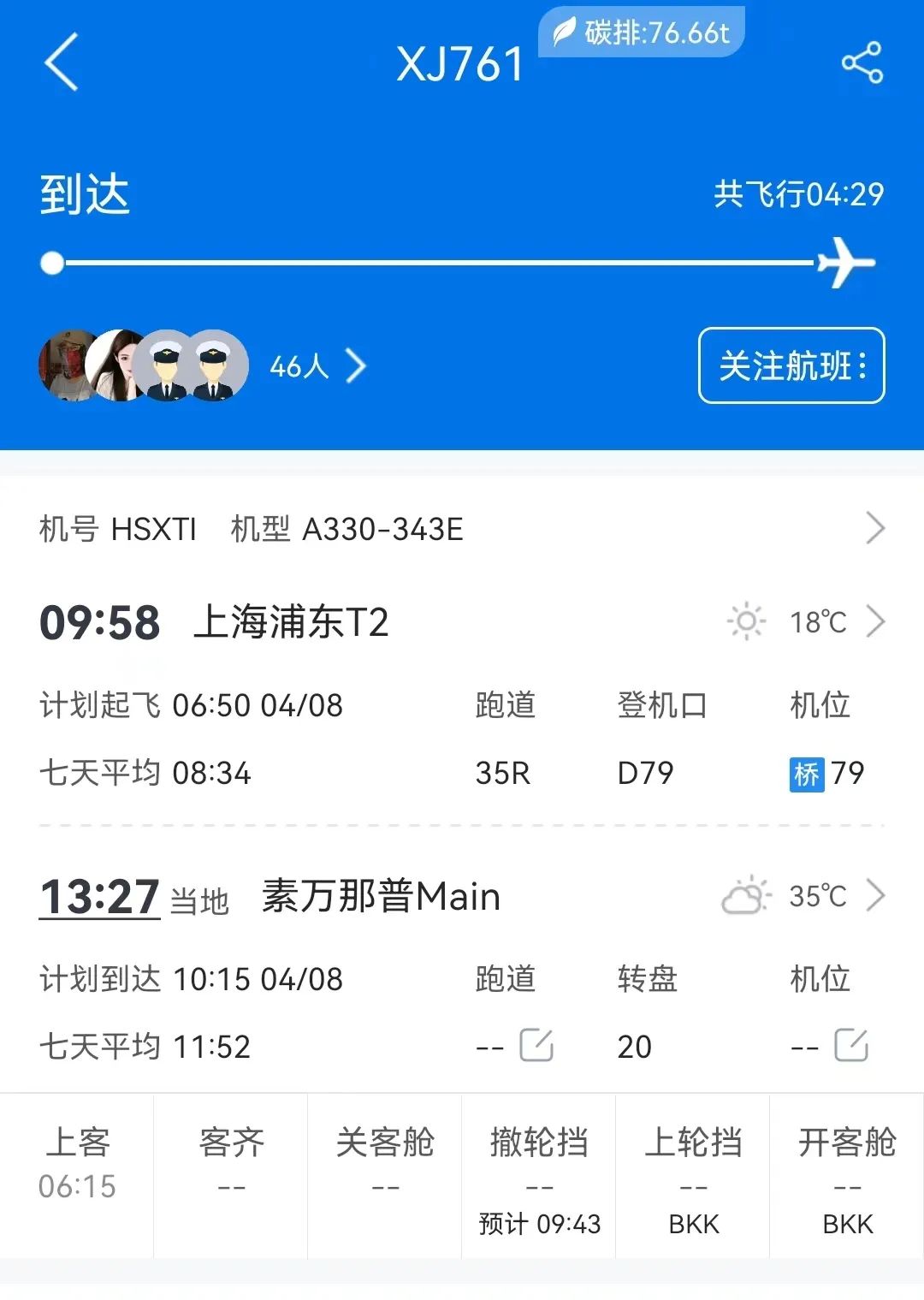View Shanghai Pudong weather 18℃ details
The image size is (924, 1300).
(x=804, y=621)
